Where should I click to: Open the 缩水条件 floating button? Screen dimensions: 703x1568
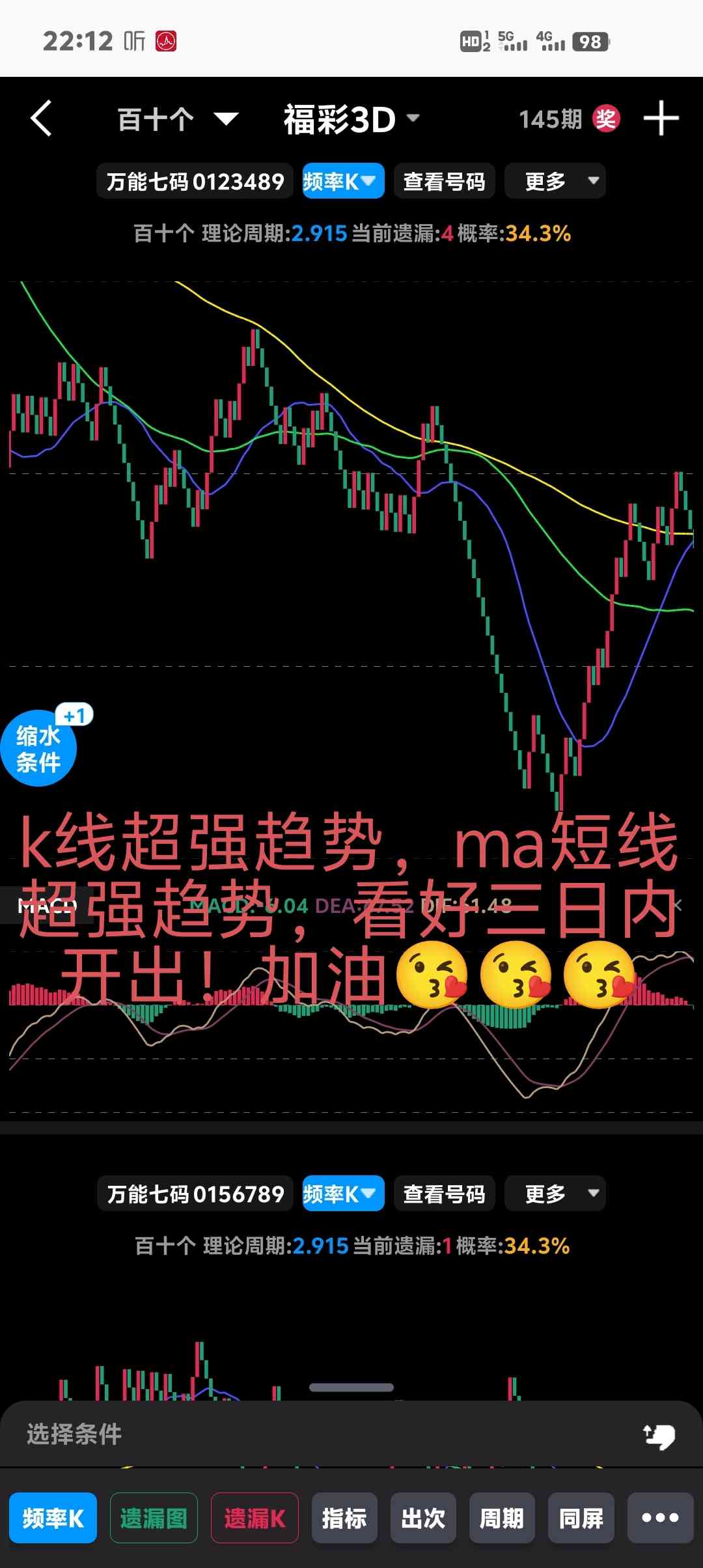[x=39, y=749]
